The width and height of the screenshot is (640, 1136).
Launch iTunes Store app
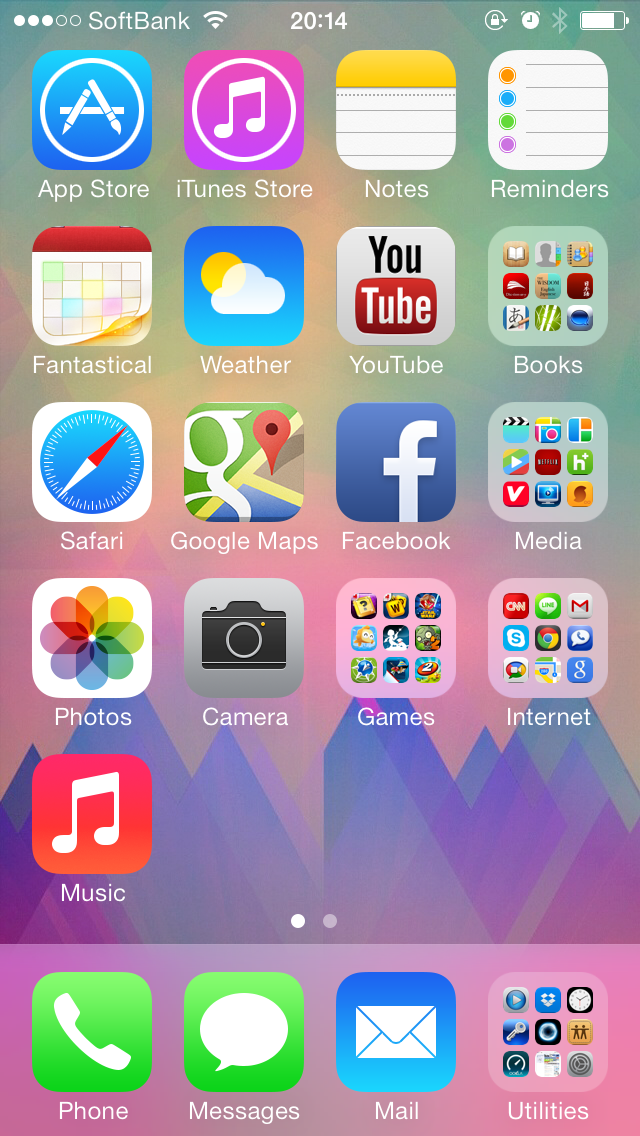coord(244,110)
